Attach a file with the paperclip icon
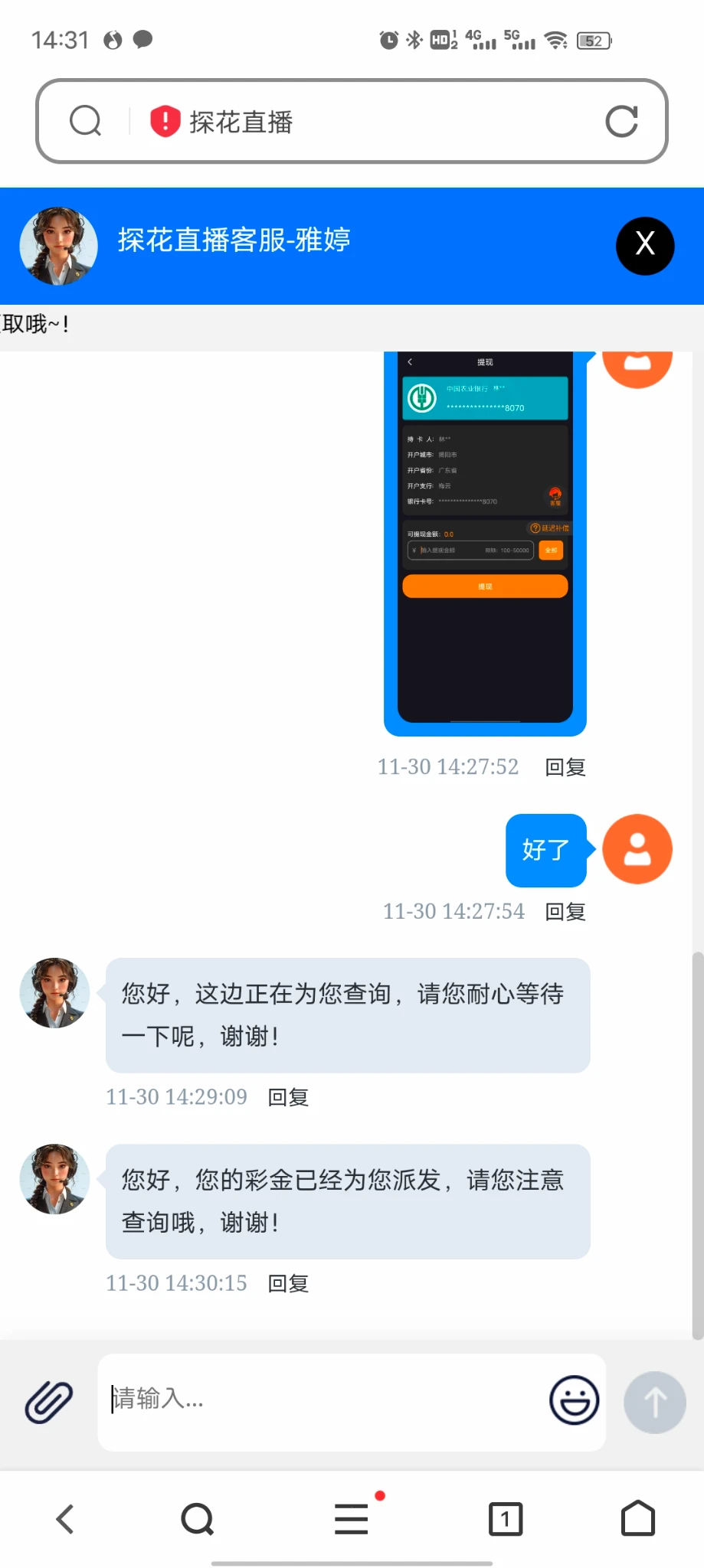704x1568 pixels. click(49, 1402)
